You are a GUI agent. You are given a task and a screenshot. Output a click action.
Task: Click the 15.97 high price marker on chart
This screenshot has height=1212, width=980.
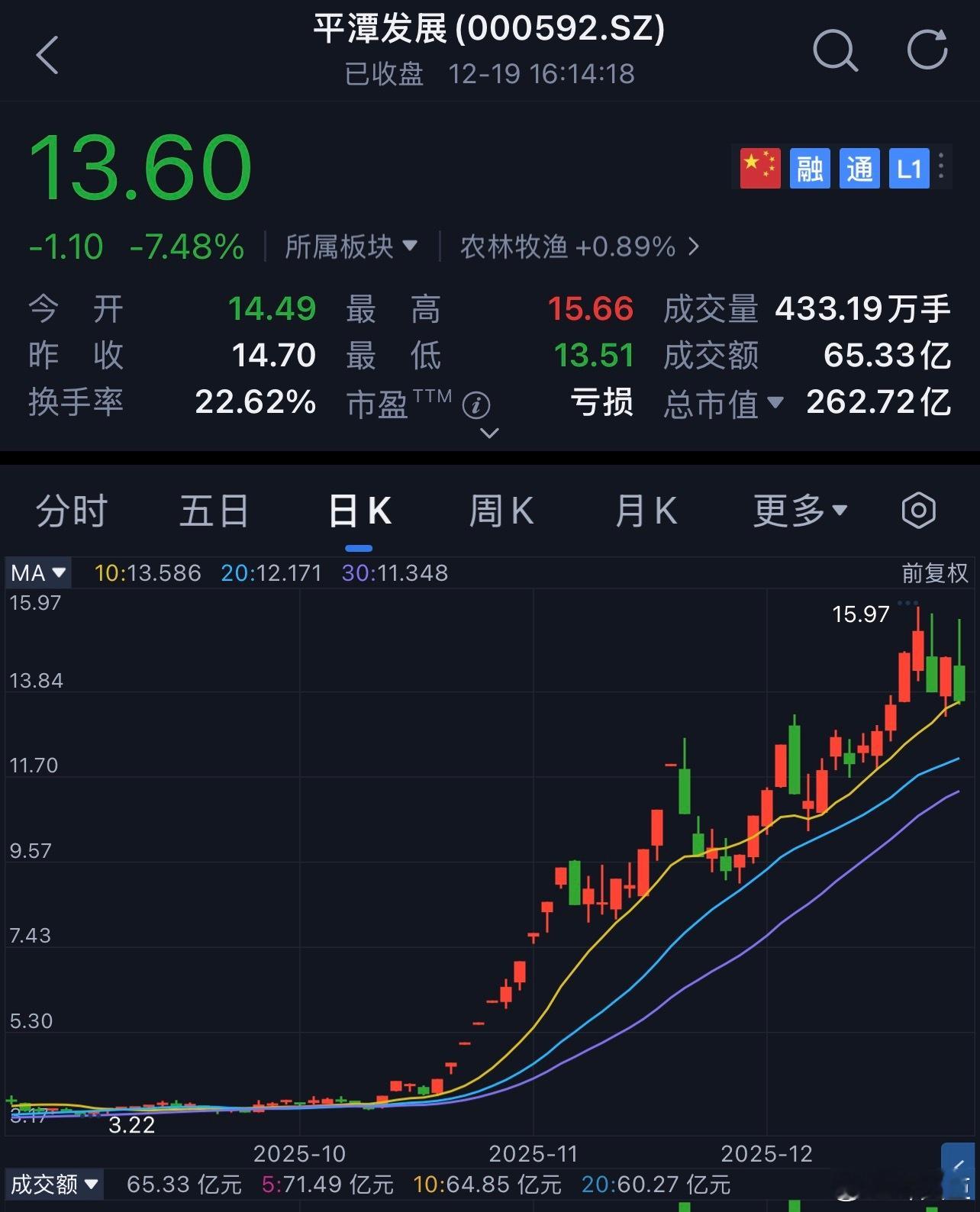tap(861, 613)
